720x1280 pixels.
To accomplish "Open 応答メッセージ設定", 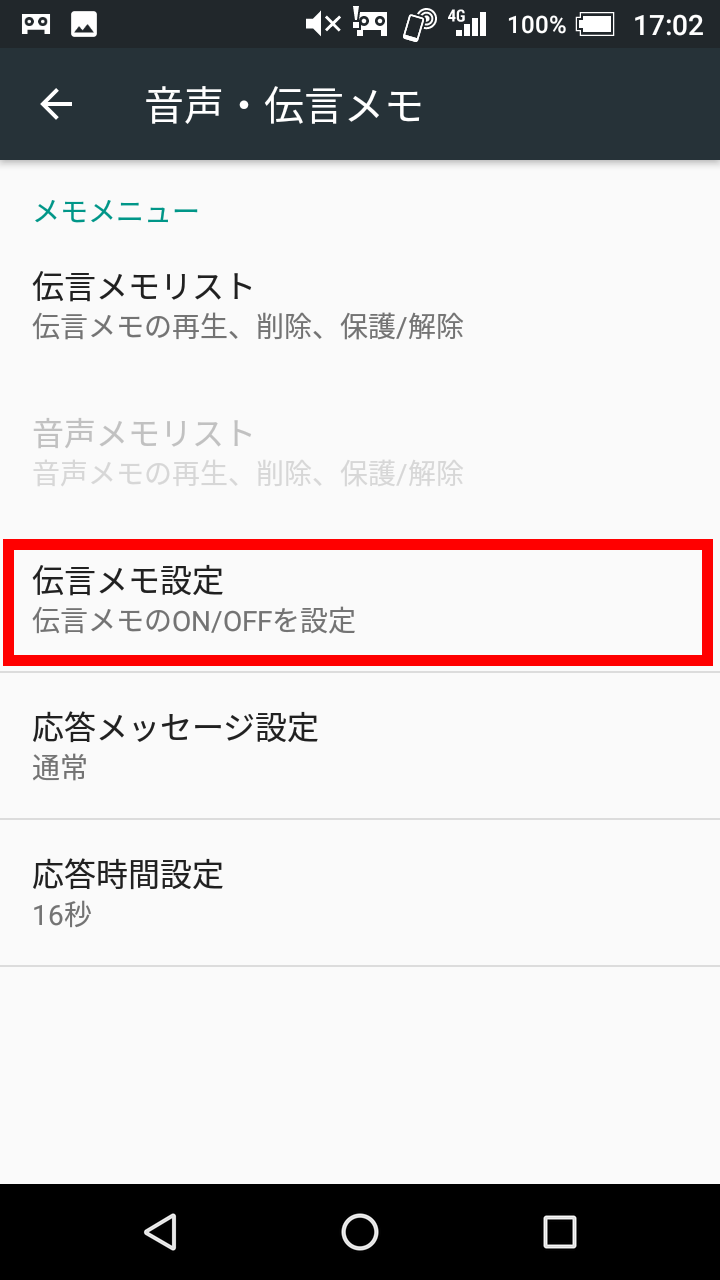I will point(360,746).
